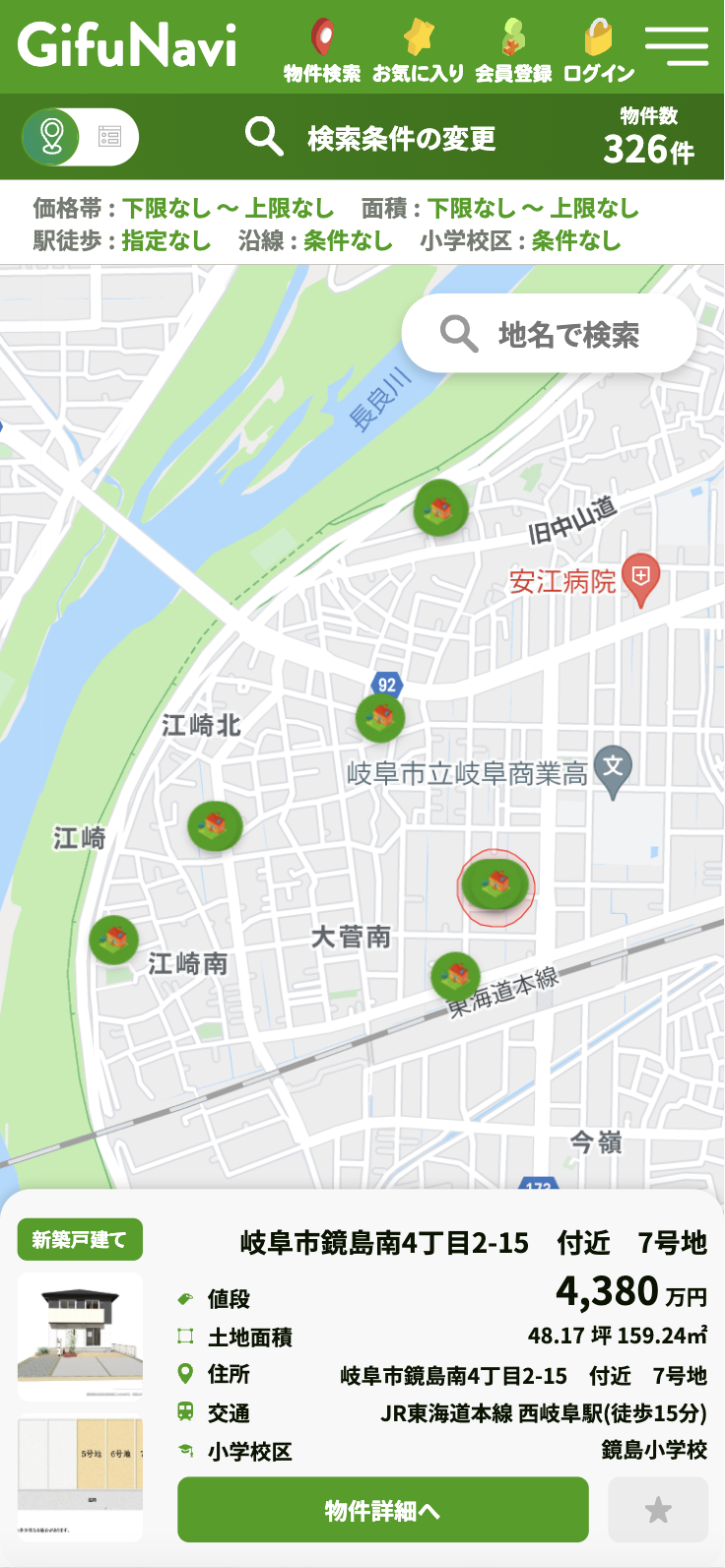The width and height of the screenshot is (725, 1568).
Task: Open 物件詳細へ property details
Action: click(x=382, y=1510)
